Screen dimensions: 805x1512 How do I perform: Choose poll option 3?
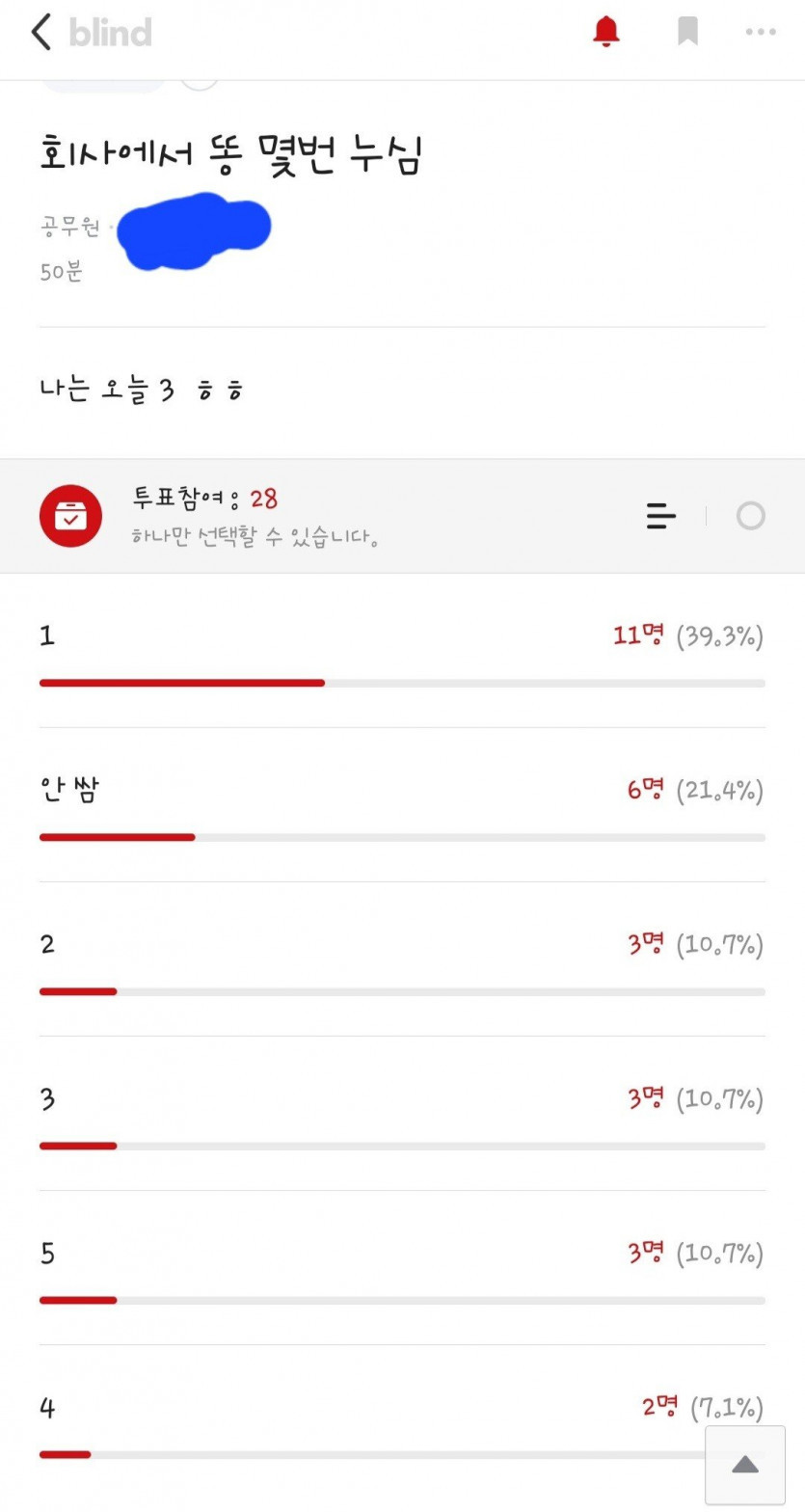(x=402, y=1113)
